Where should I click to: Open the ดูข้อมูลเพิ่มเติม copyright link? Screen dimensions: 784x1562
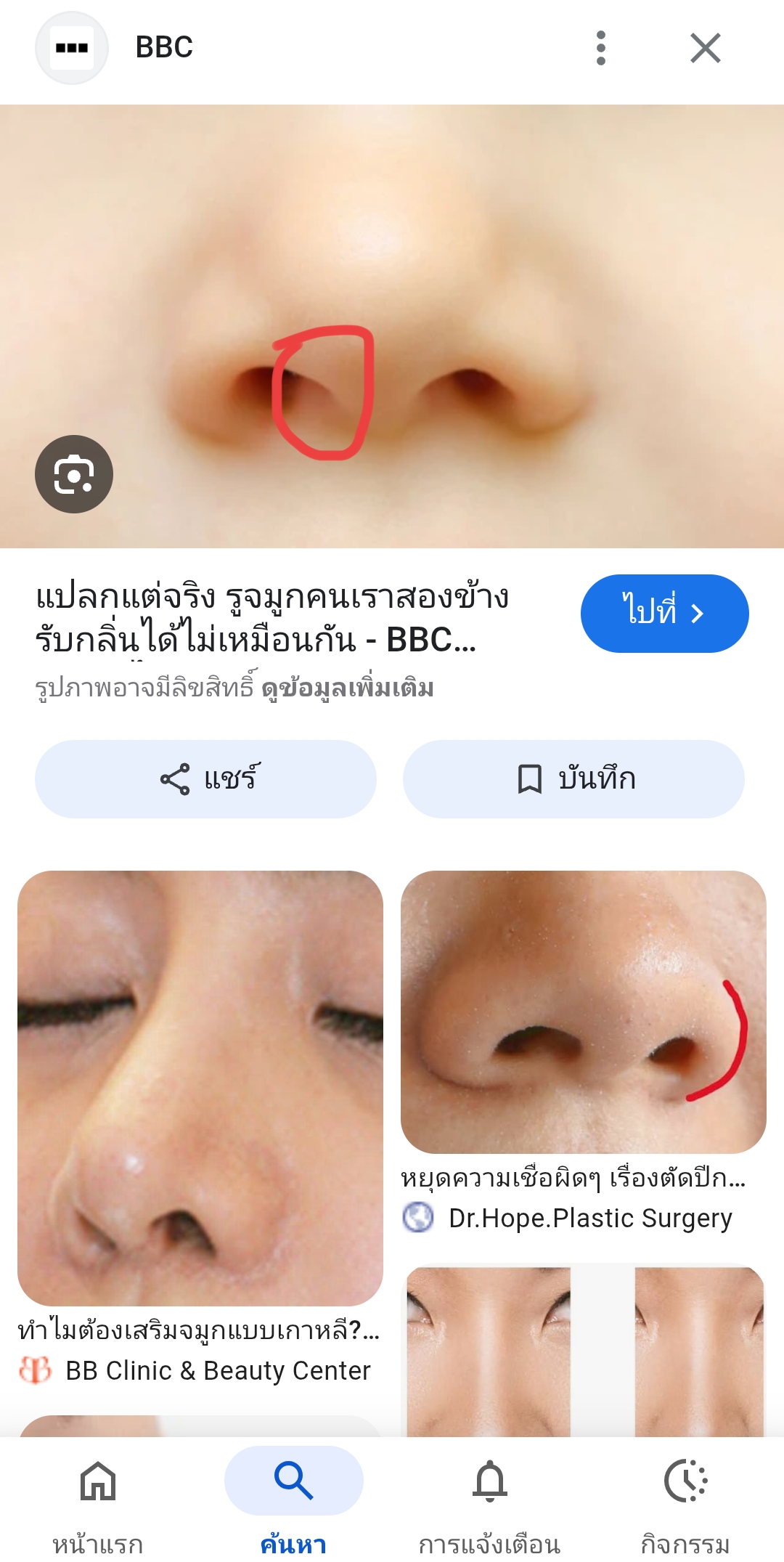click(x=347, y=688)
